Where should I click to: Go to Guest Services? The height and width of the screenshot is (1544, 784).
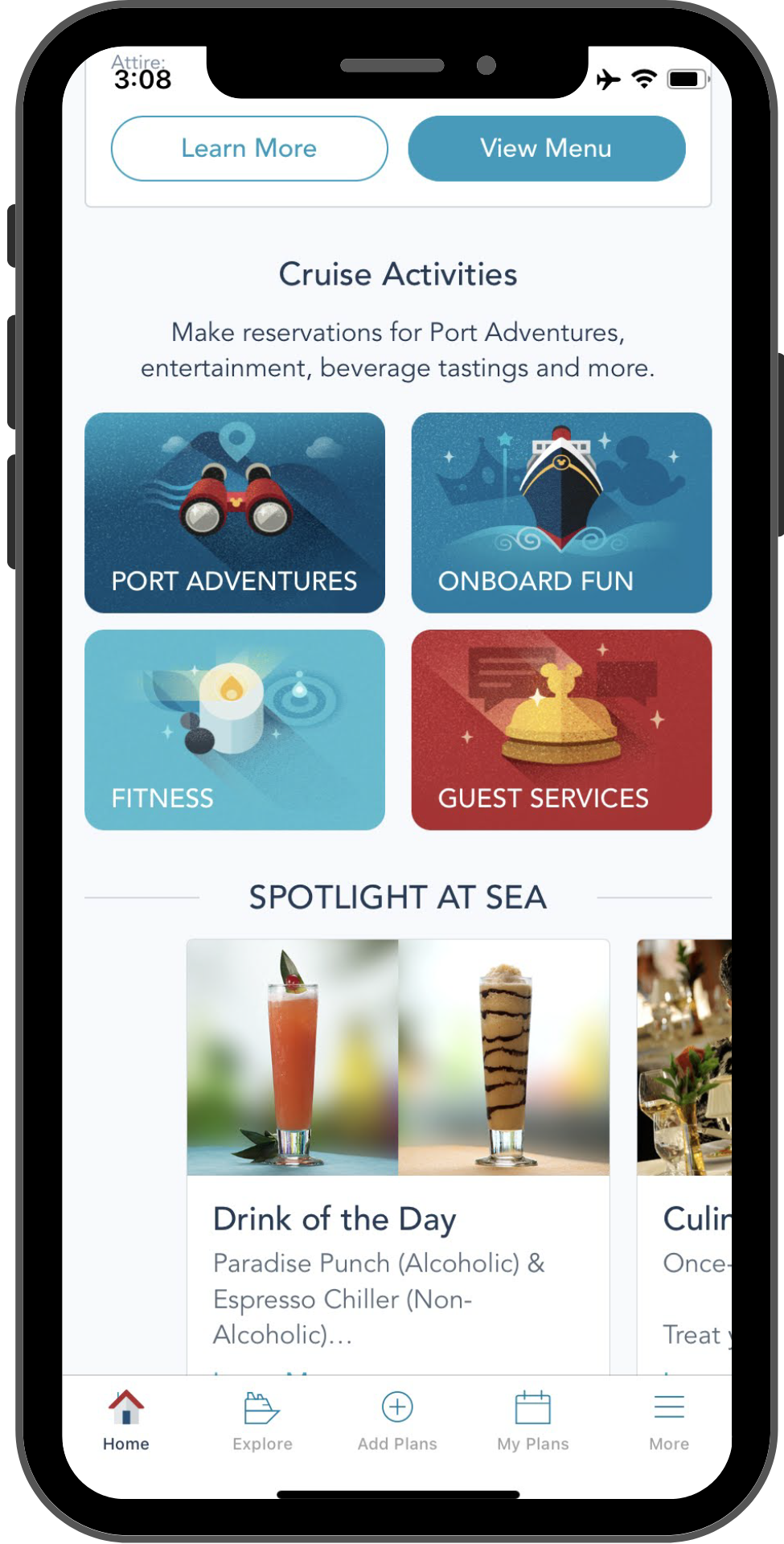coord(561,730)
